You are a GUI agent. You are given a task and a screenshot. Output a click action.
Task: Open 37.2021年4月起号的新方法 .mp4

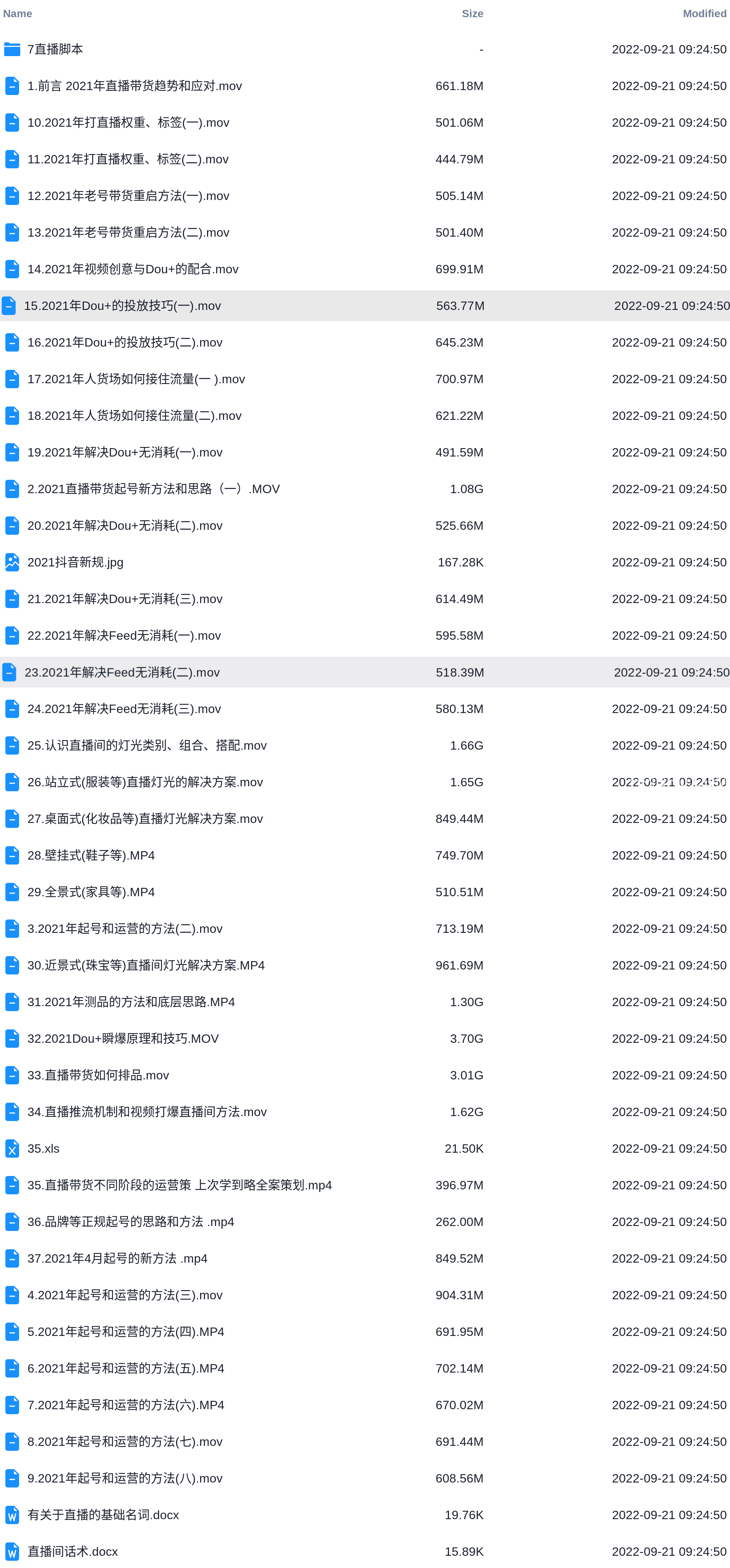coord(117,1258)
